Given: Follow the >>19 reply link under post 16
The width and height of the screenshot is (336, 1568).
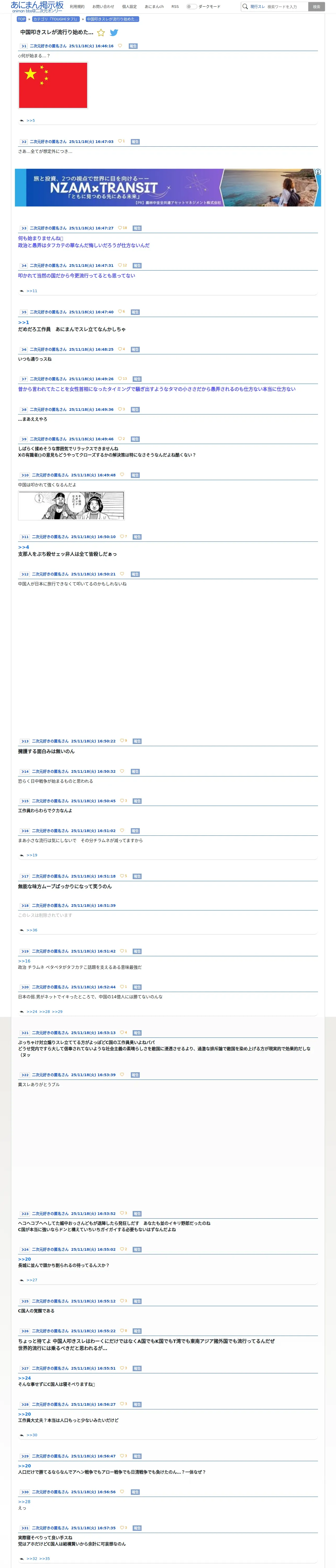Looking at the screenshot, I should click(x=32, y=855).
